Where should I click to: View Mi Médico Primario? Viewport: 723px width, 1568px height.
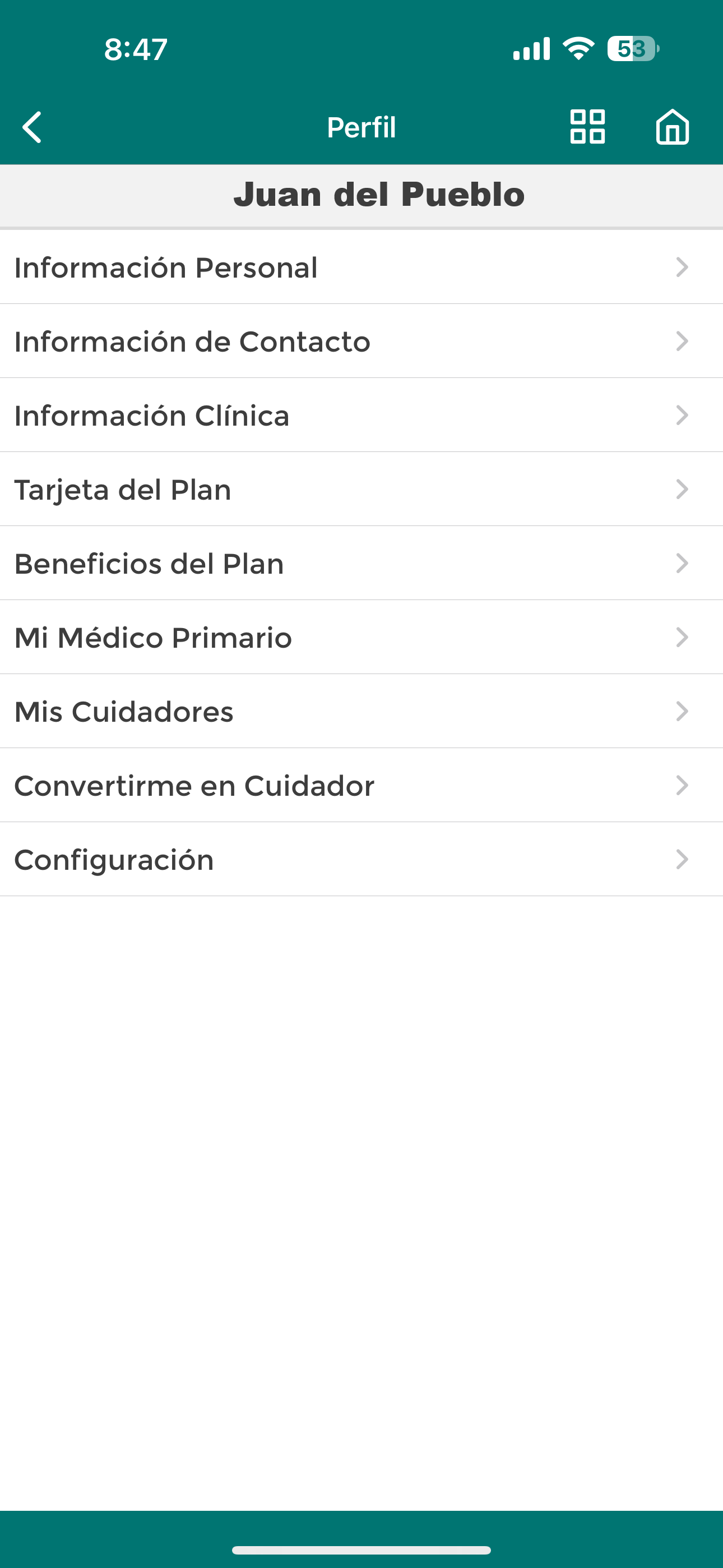coord(361,638)
